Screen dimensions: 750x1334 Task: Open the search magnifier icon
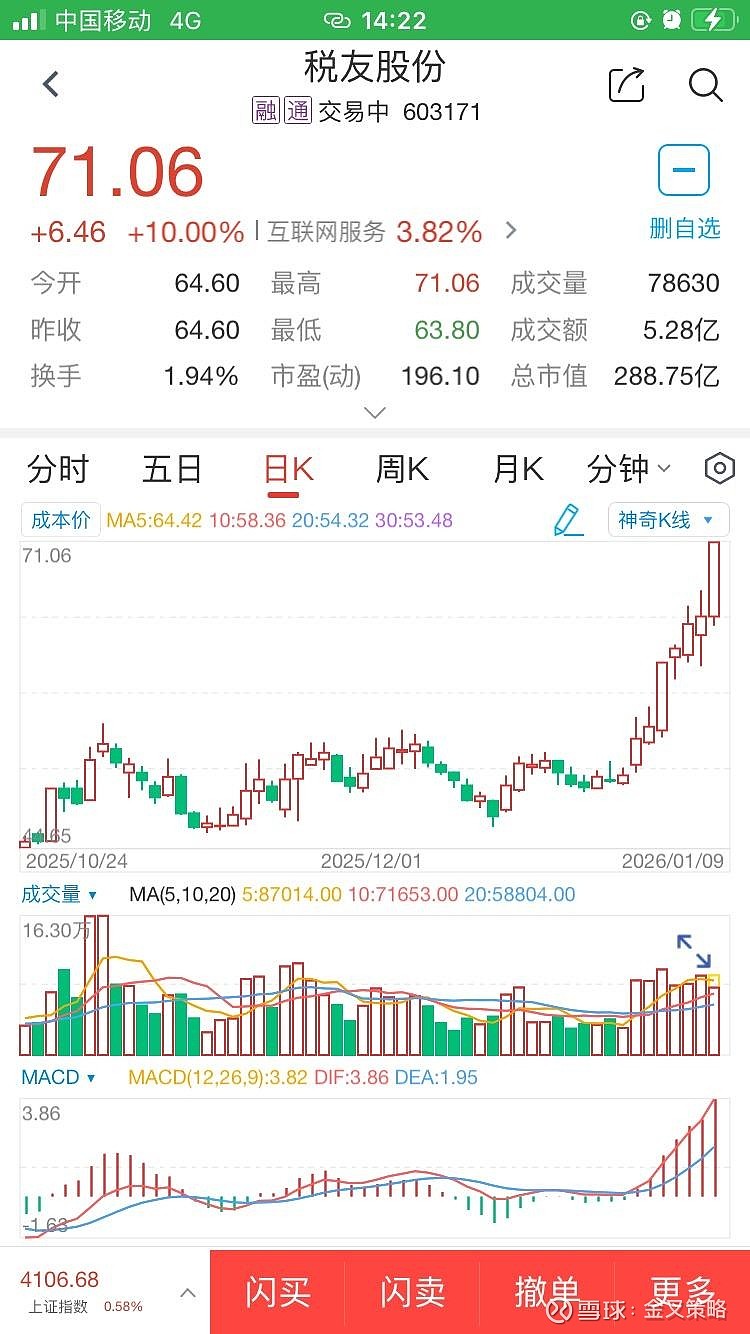click(706, 86)
